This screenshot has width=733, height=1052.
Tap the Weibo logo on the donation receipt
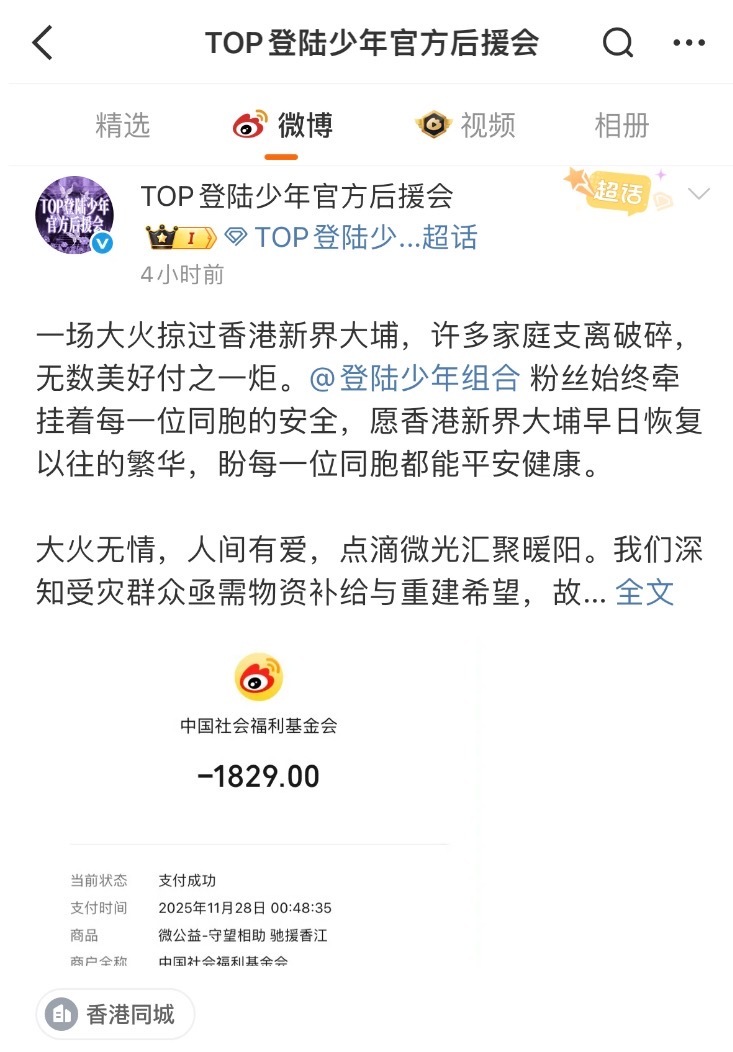click(259, 677)
